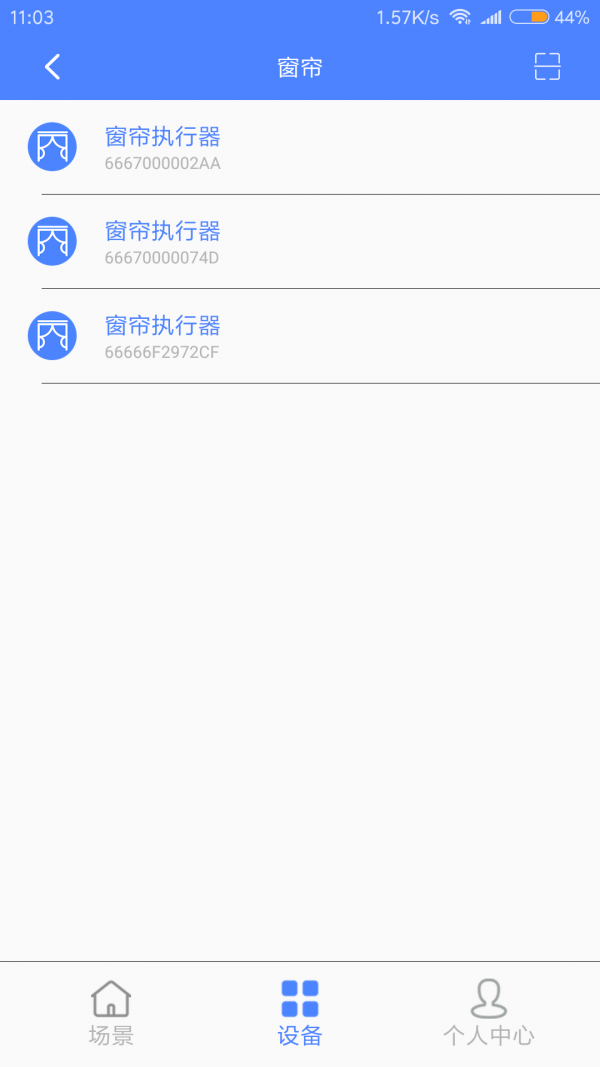Viewport: 600px width, 1067px height.
Task: Select the 设备 tab
Action: point(300,1013)
